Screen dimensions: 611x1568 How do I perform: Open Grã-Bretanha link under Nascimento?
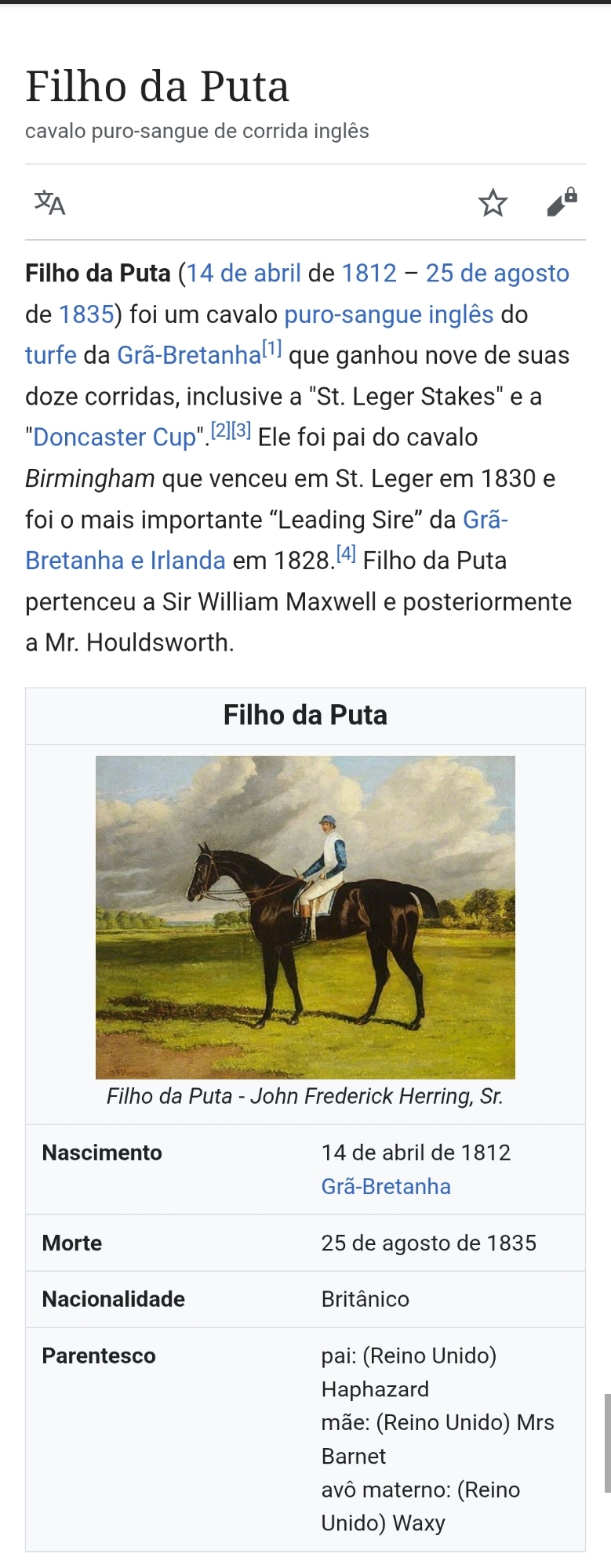[386, 1186]
